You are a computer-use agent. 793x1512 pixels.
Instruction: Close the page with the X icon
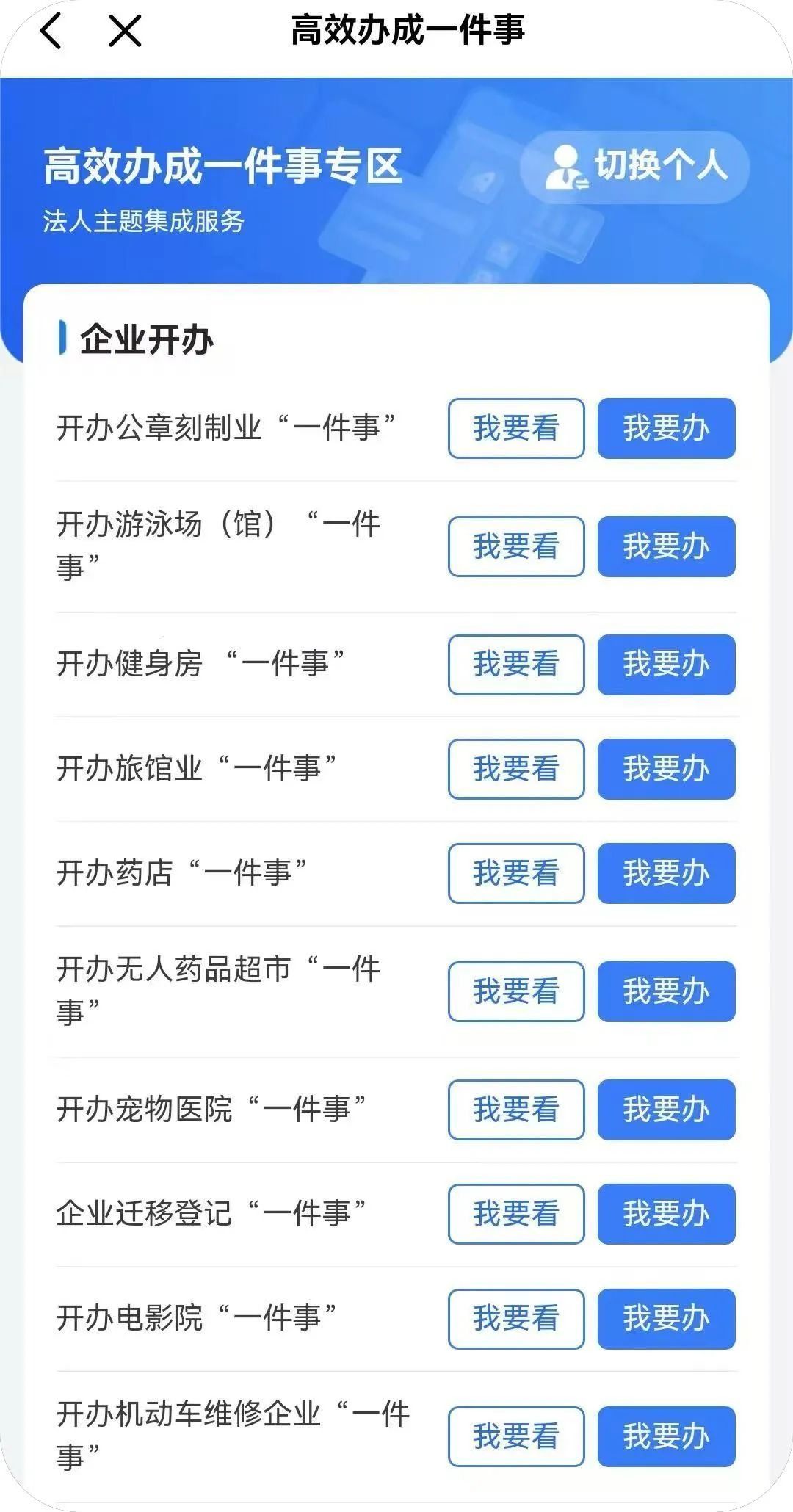tap(125, 32)
